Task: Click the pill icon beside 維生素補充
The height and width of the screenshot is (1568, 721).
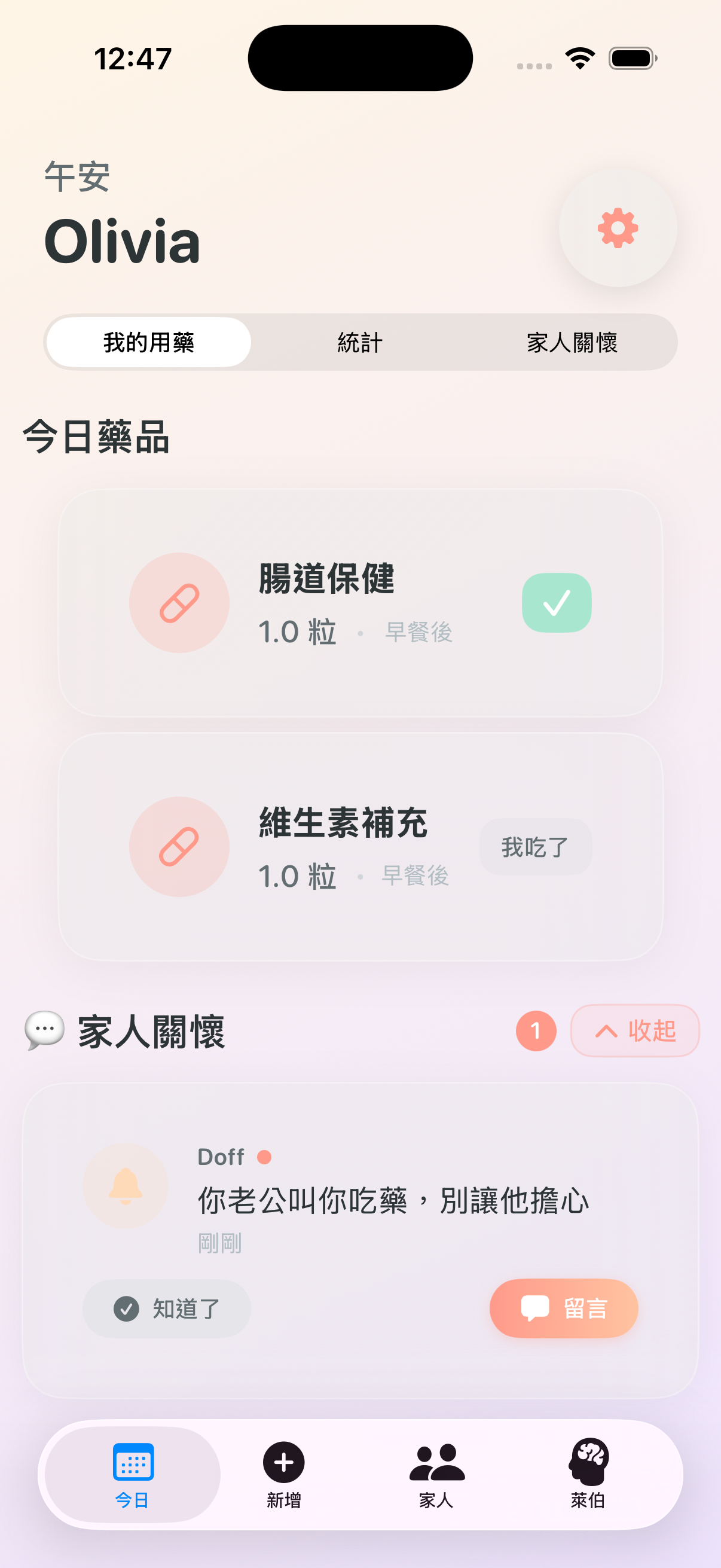Action: click(x=179, y=847)
